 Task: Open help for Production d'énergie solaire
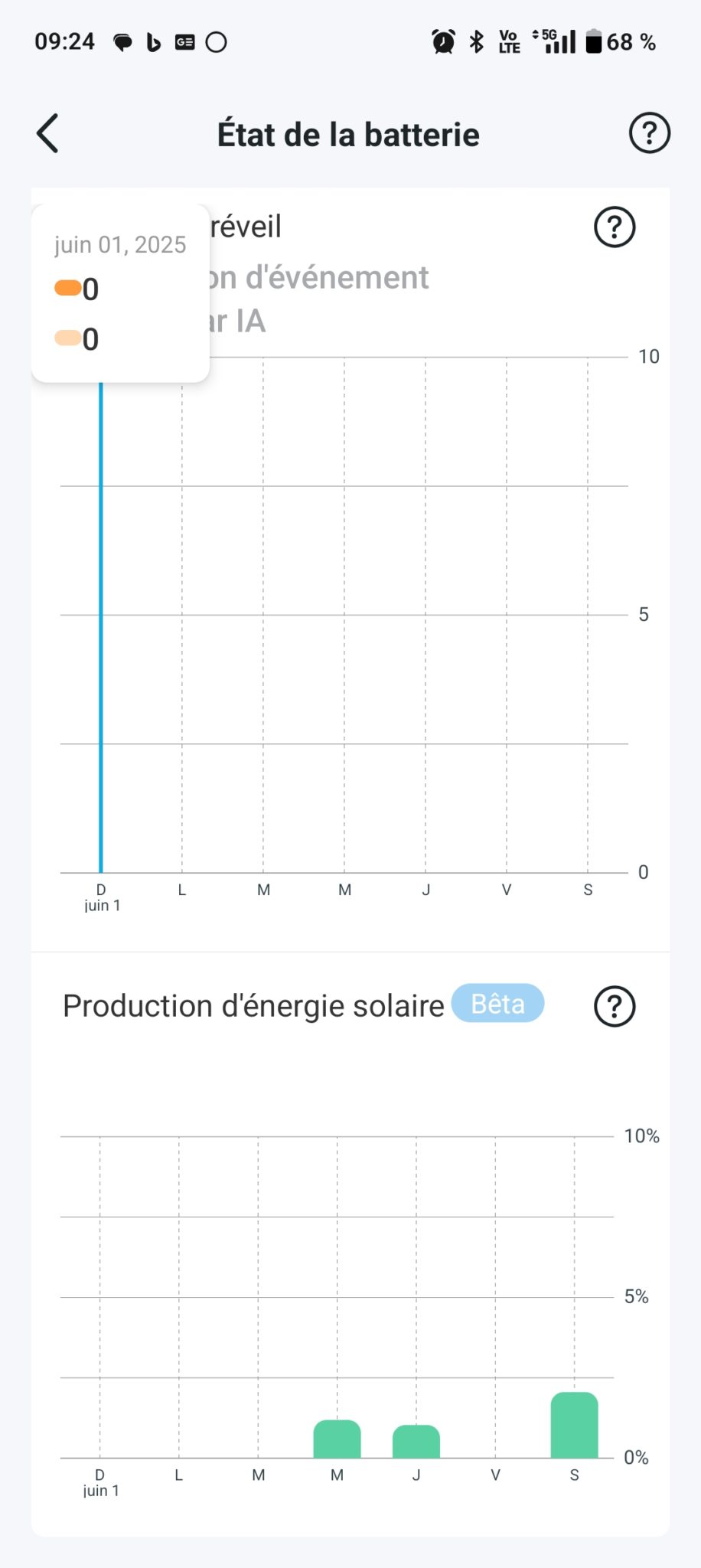(615, 1006)
